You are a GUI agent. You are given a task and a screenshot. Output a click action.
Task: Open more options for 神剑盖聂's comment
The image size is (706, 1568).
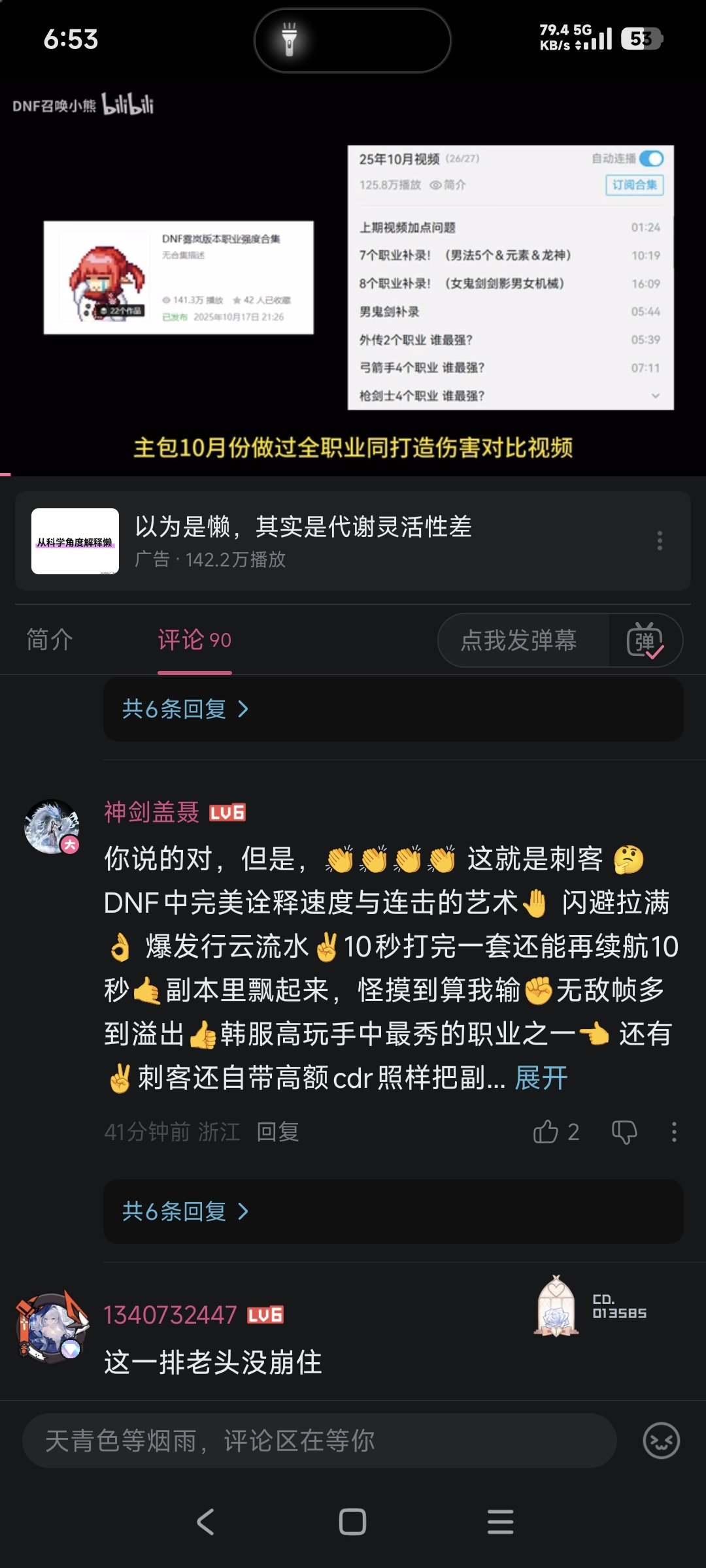[x=674, y=1132]
